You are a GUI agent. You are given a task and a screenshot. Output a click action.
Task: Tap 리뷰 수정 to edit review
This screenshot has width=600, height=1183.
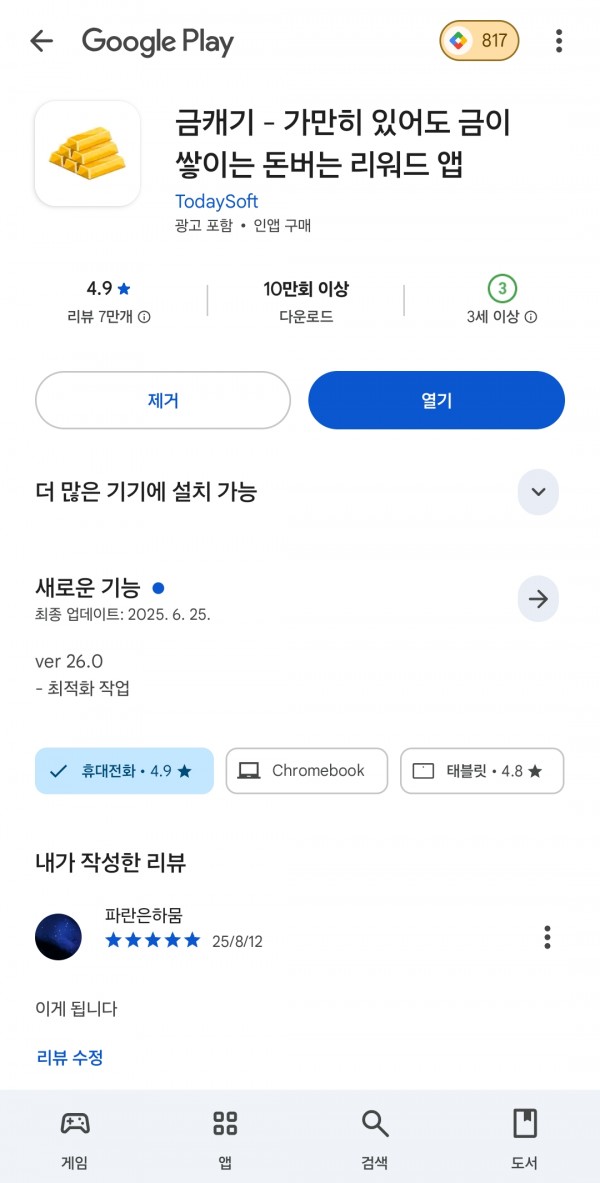(69, 1058)
